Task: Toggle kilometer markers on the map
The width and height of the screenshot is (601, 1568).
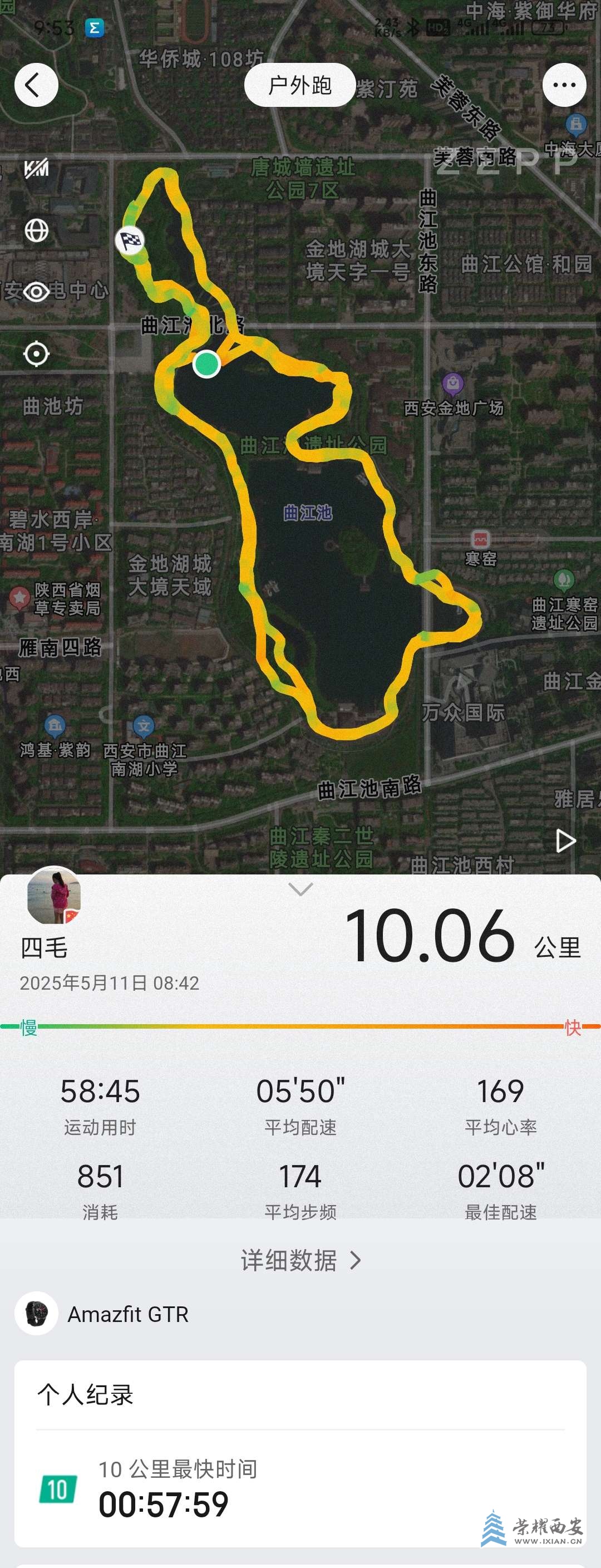Action: click(37, 169)
